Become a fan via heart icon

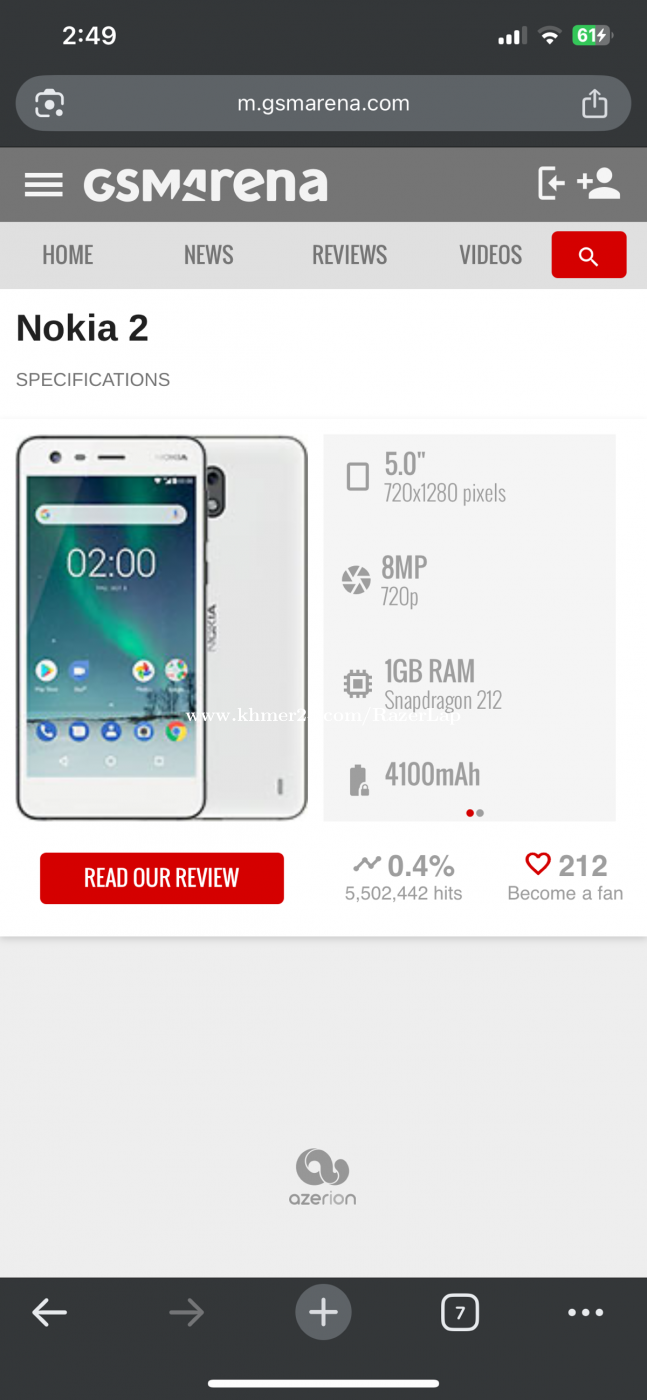pos(538,864)
